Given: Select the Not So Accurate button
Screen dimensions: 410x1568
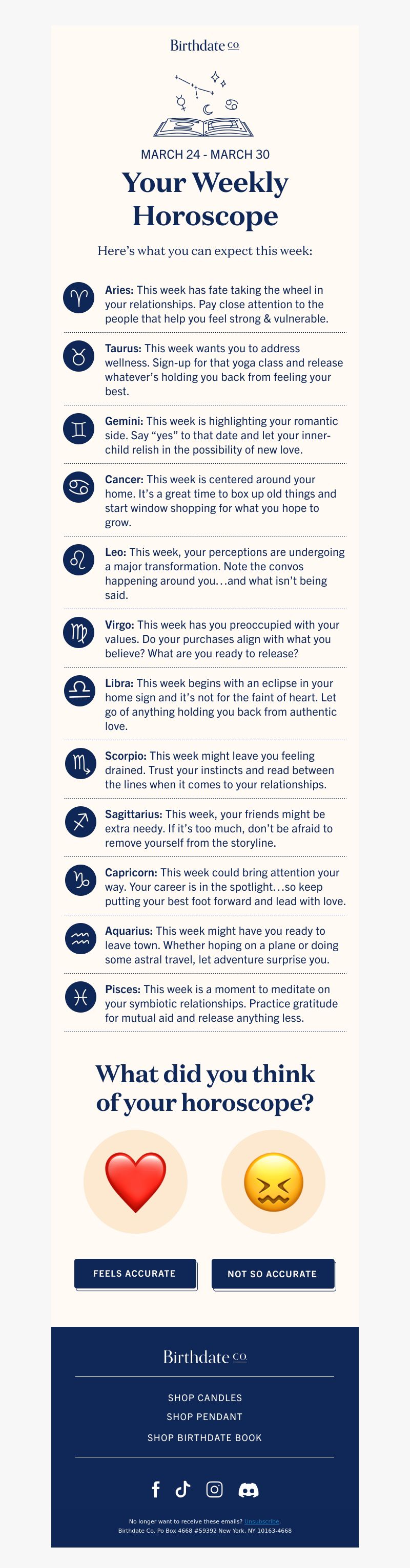Looking at the screenshot, I should pos(272,1273).
